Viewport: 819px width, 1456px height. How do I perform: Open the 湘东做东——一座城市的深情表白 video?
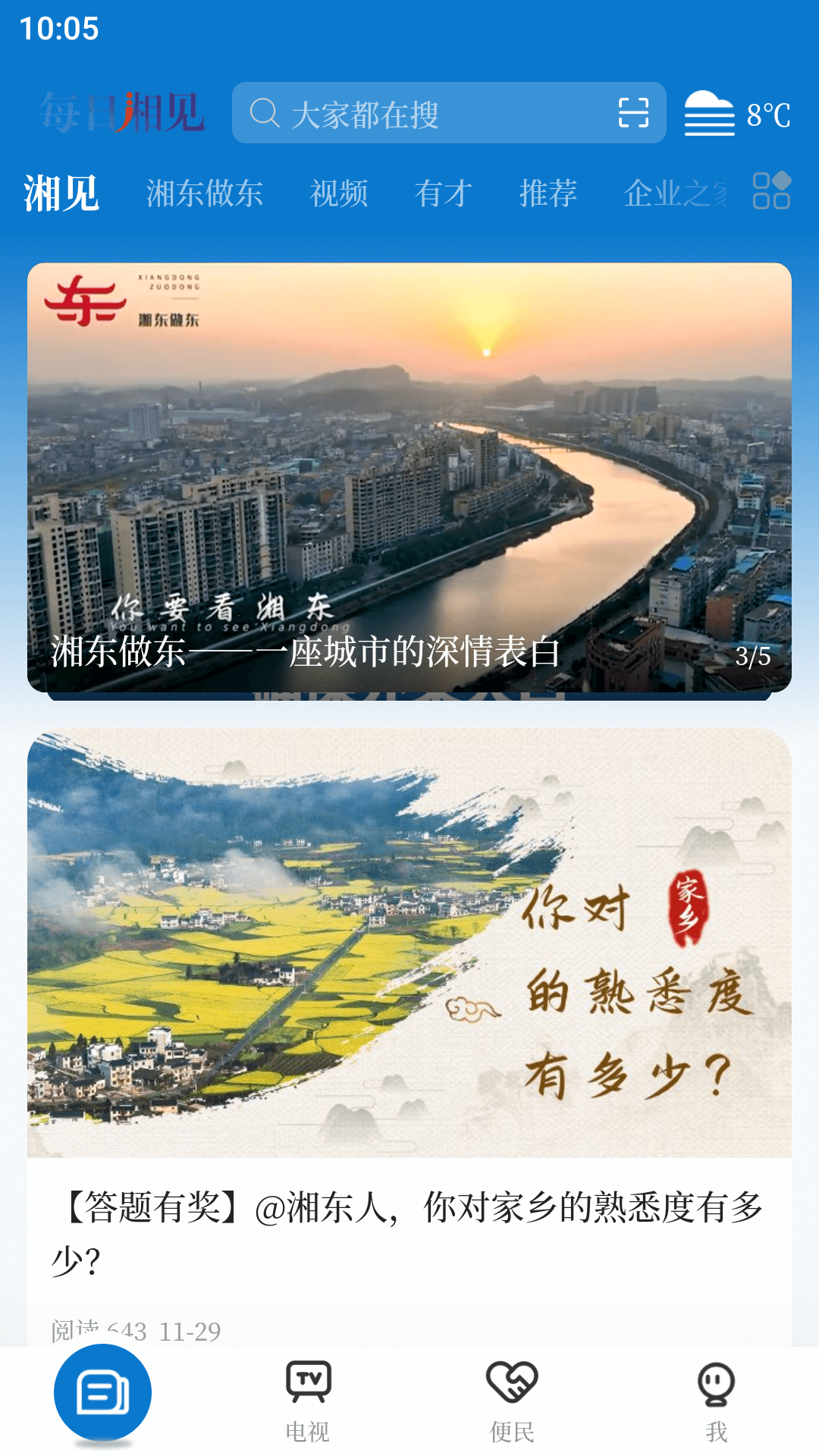(409, 478)
